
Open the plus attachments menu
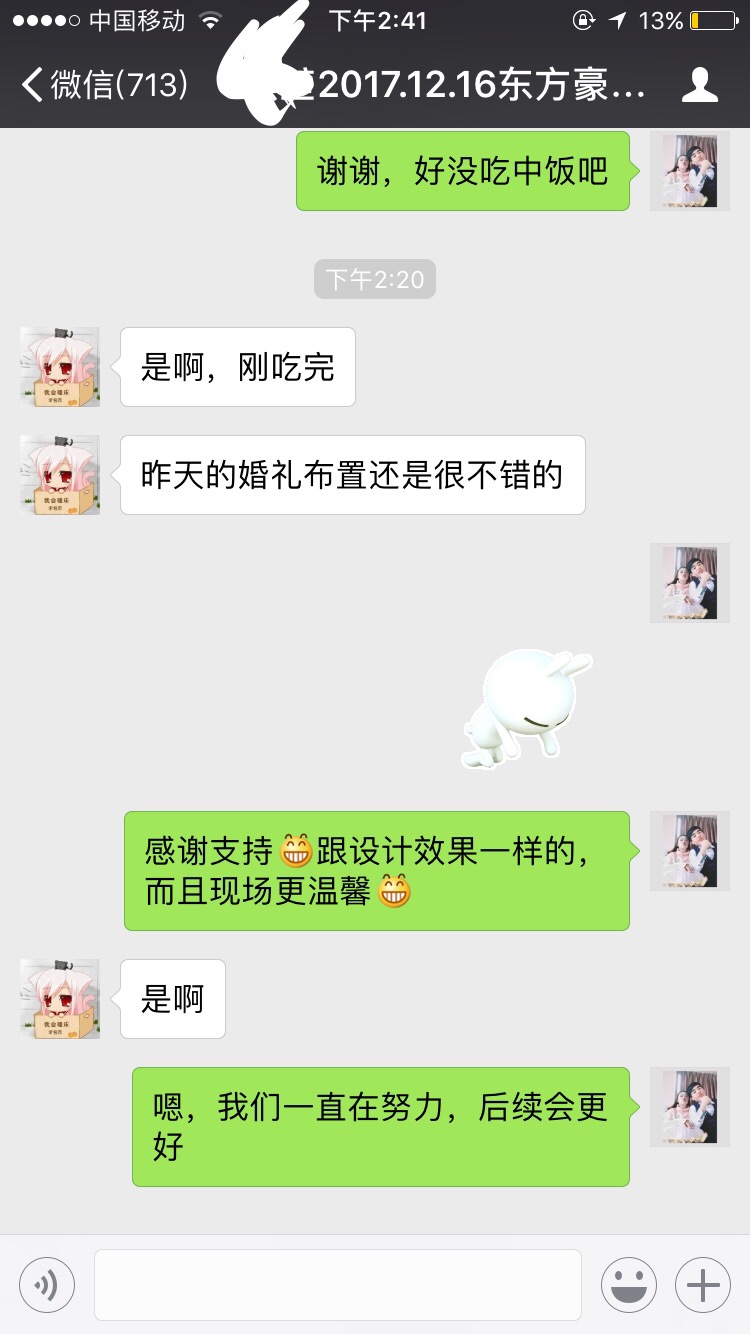point(703,1285)
